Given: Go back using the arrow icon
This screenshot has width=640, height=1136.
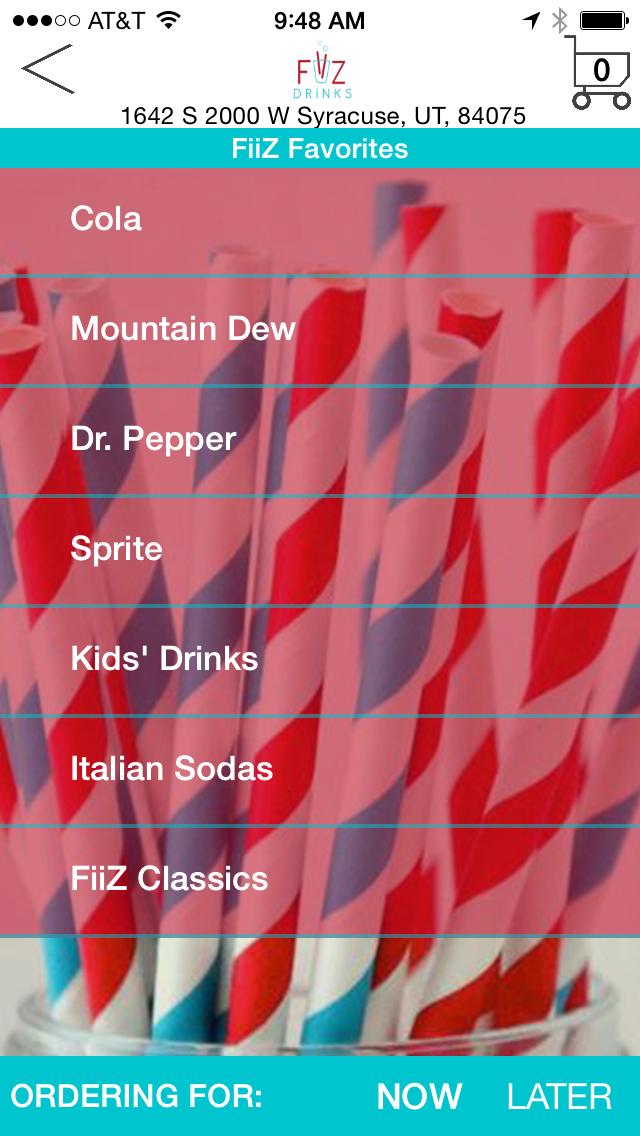Looking at the screenshot, I should pos(47,69).
